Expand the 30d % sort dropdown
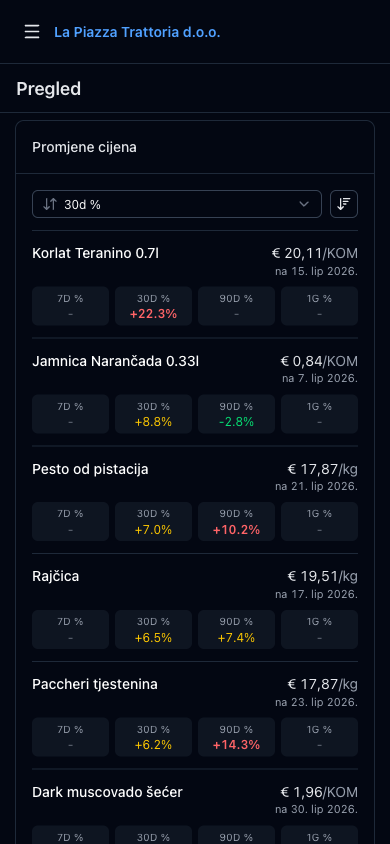The width and height of the screenshot is (390, 844). coord(177,204)
